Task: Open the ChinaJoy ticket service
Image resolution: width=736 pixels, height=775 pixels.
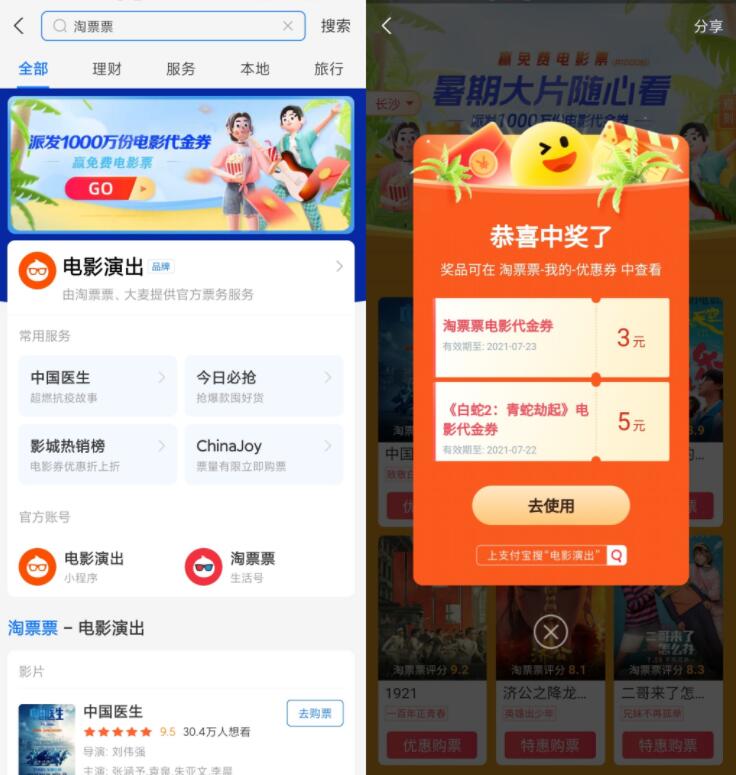Action: click(x=263, y=454)
